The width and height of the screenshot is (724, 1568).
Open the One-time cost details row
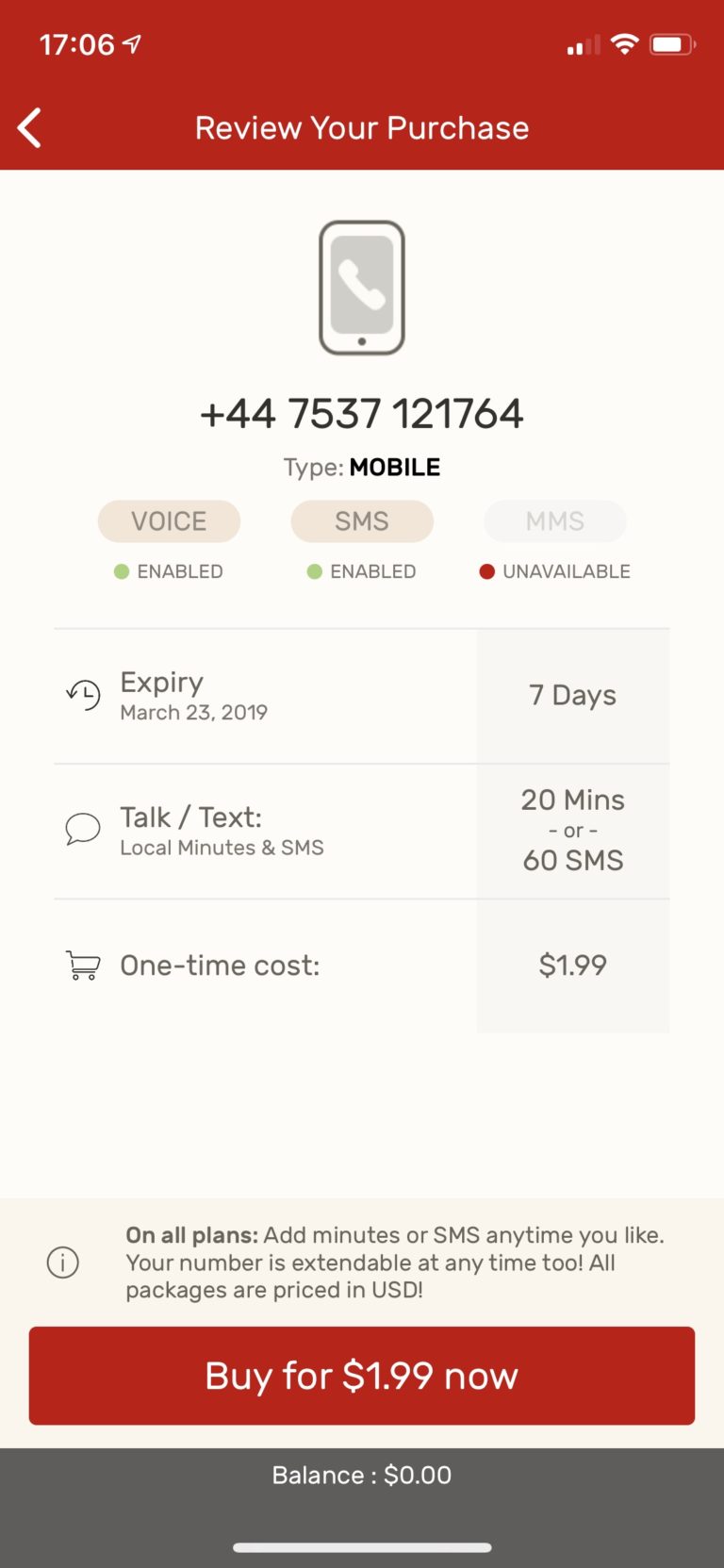362,966
